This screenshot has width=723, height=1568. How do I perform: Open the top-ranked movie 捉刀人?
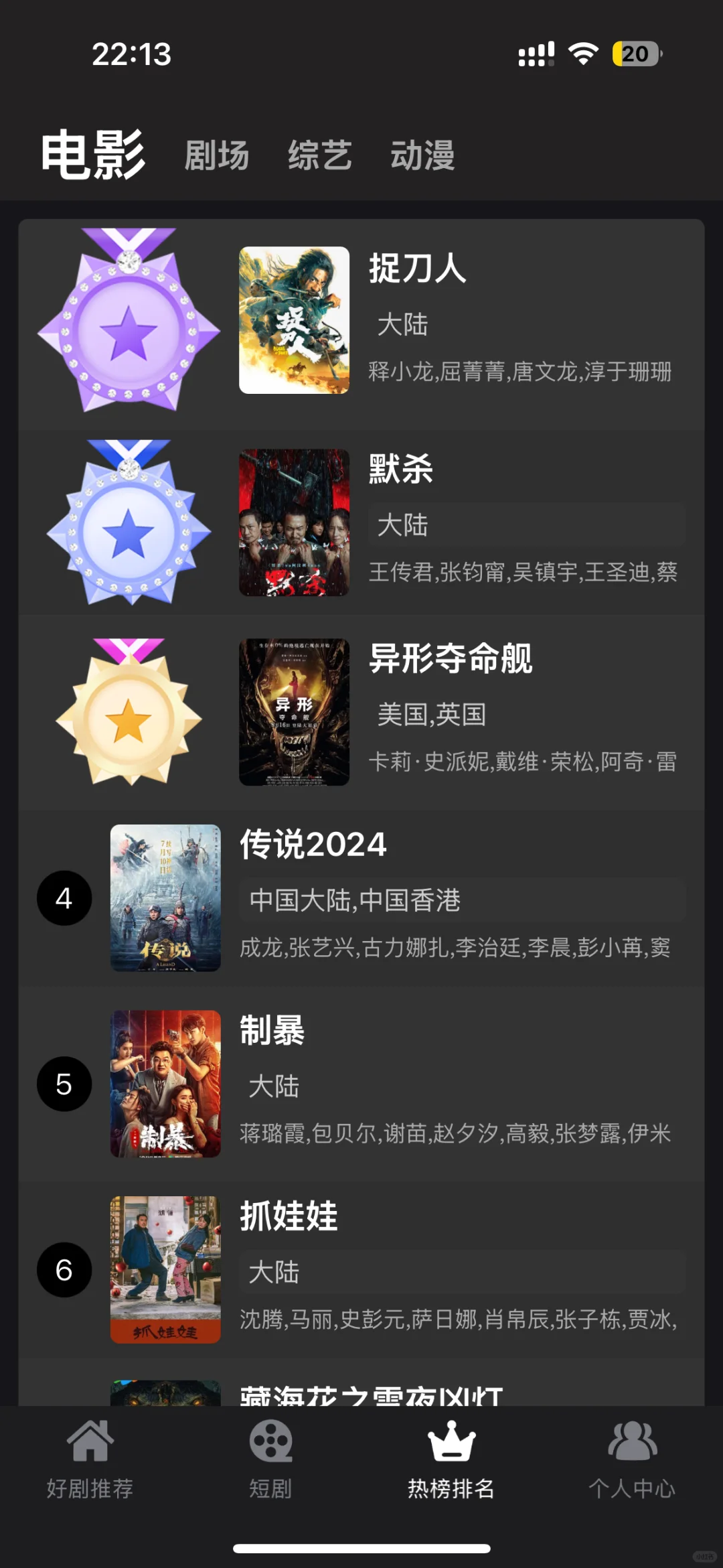(417, 269)
